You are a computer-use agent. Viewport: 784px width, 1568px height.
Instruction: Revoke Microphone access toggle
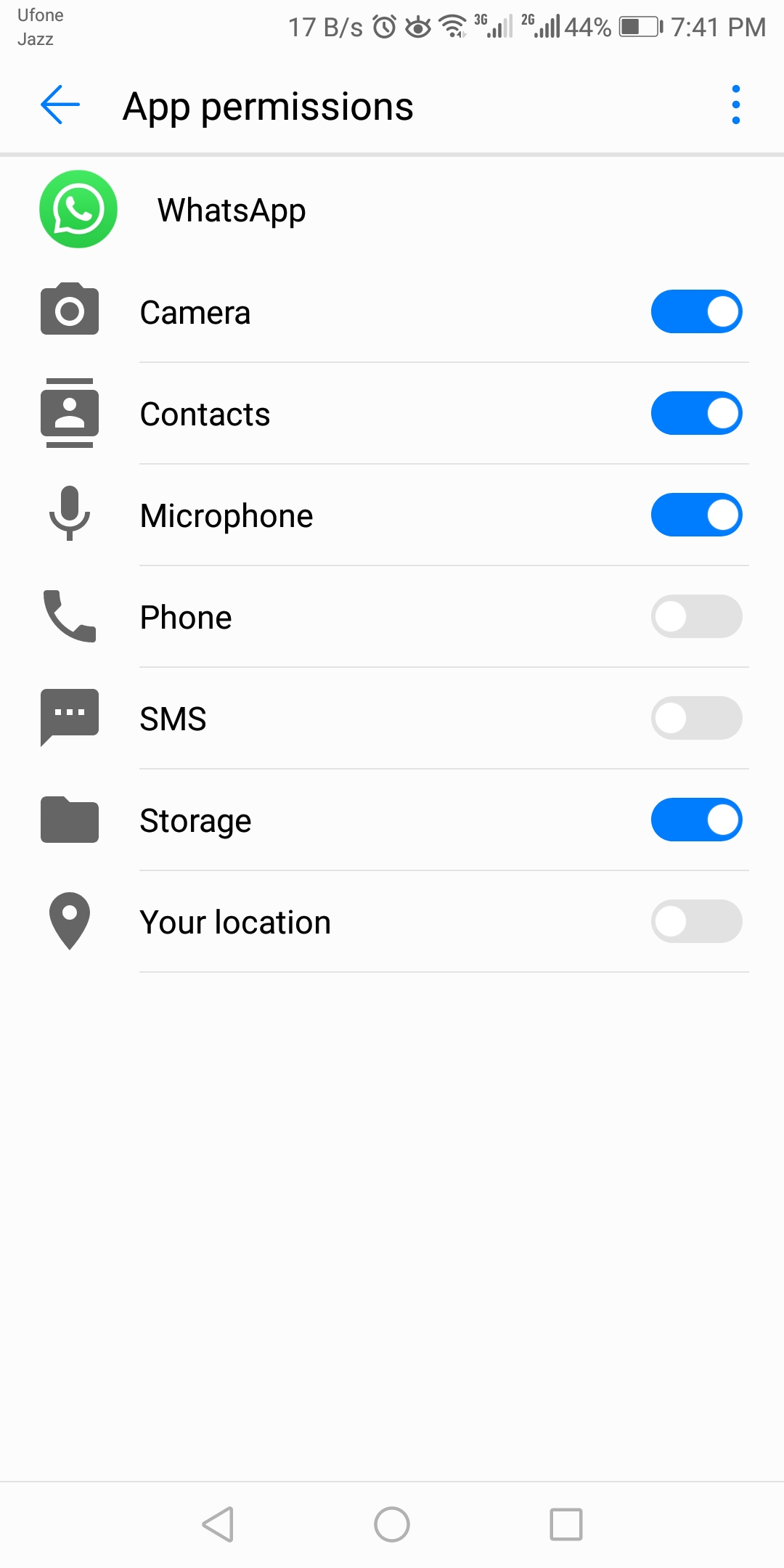tap(696, 515)
